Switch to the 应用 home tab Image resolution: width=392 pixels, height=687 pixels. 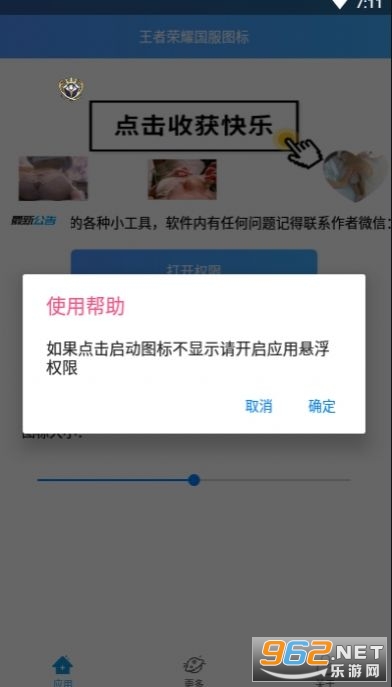coord(63,670)
